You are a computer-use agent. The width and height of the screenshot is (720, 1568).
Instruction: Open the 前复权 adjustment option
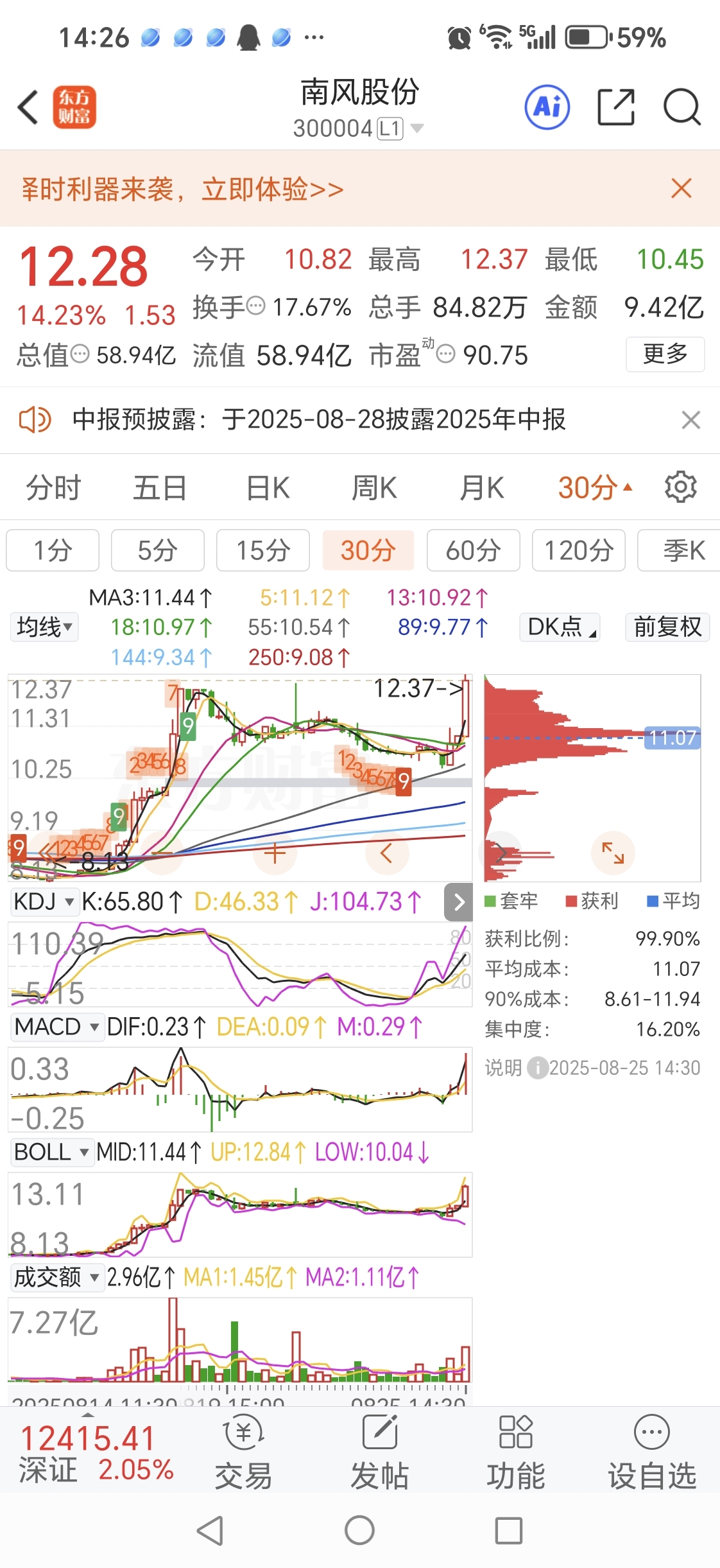(x=667, y=627)
